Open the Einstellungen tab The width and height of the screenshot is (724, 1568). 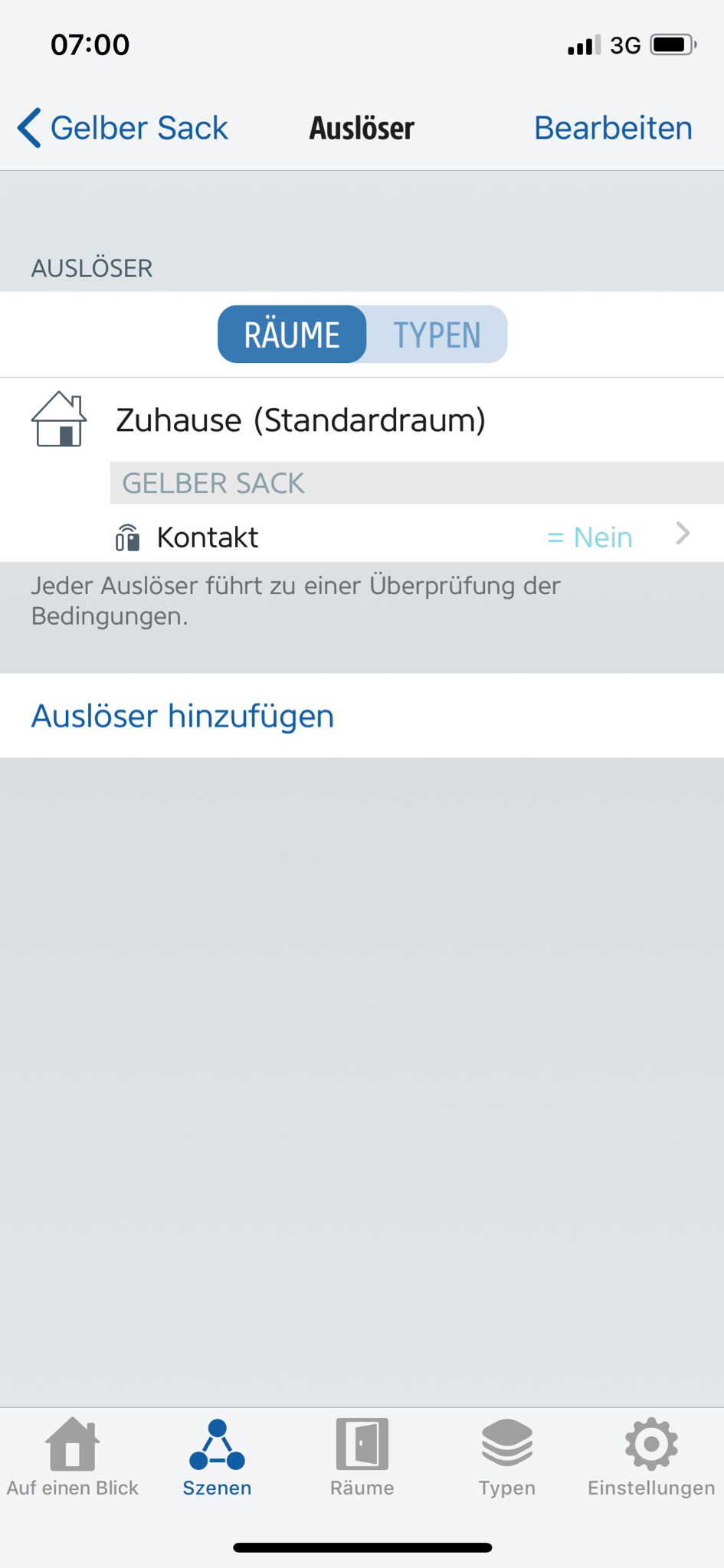click(x=651, y=1457)
